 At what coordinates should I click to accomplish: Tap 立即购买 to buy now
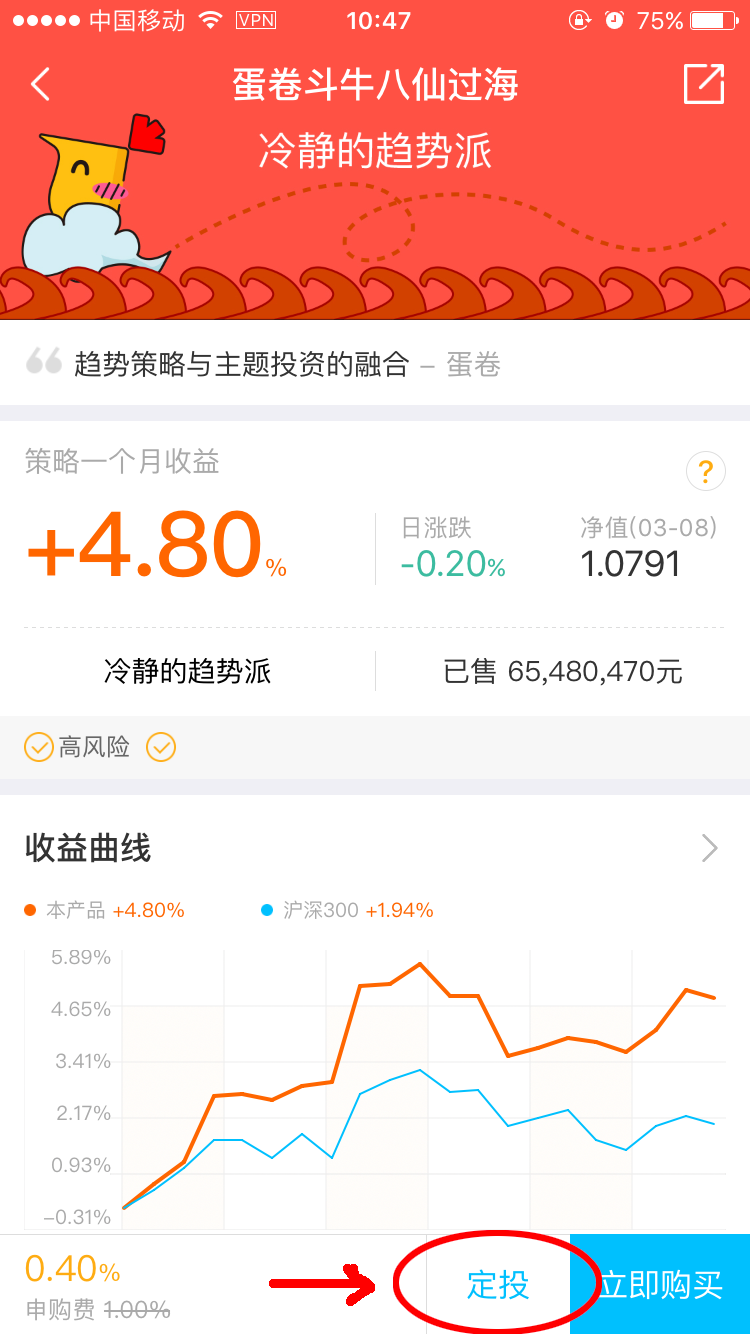pos(661,1285)
